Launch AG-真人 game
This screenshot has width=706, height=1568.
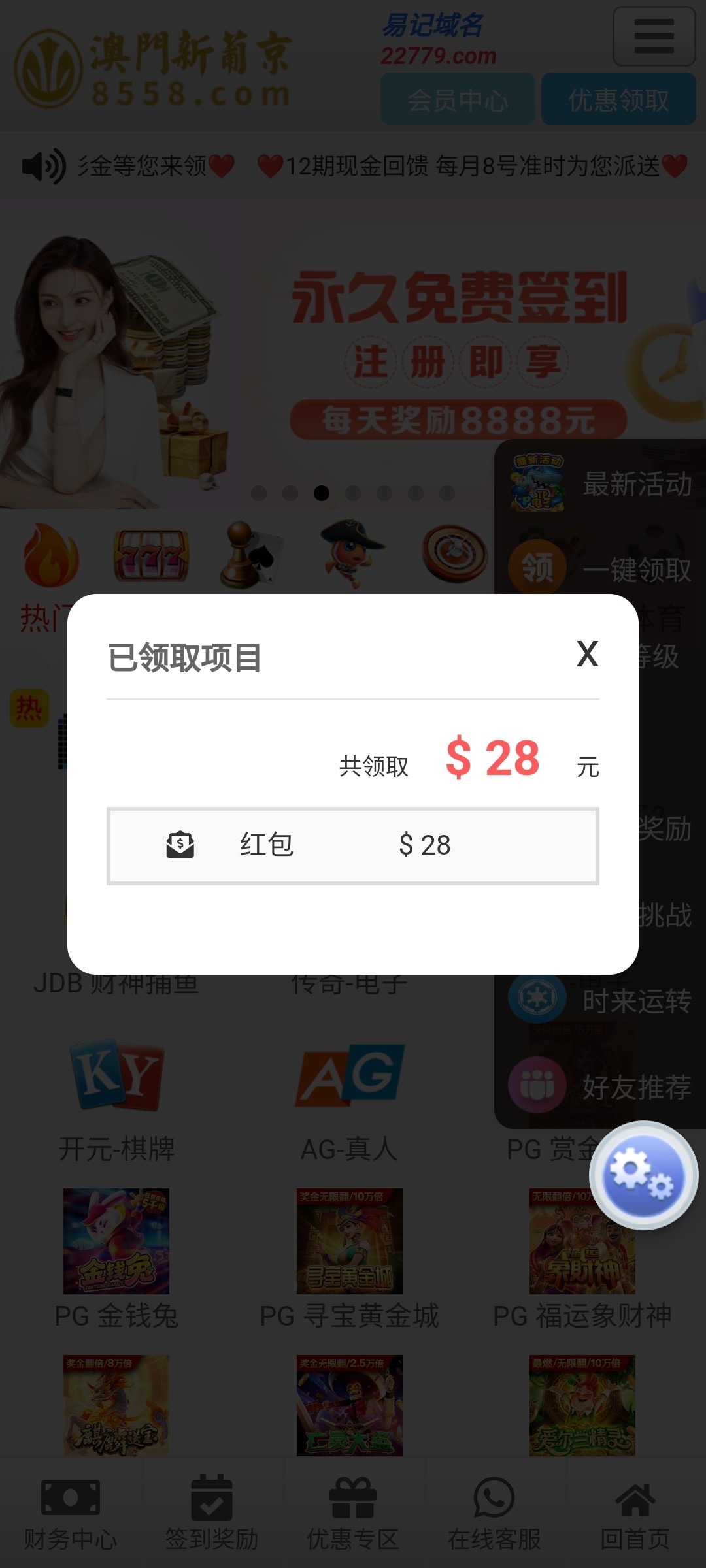pyautogui.click(x=350, y=1098)
